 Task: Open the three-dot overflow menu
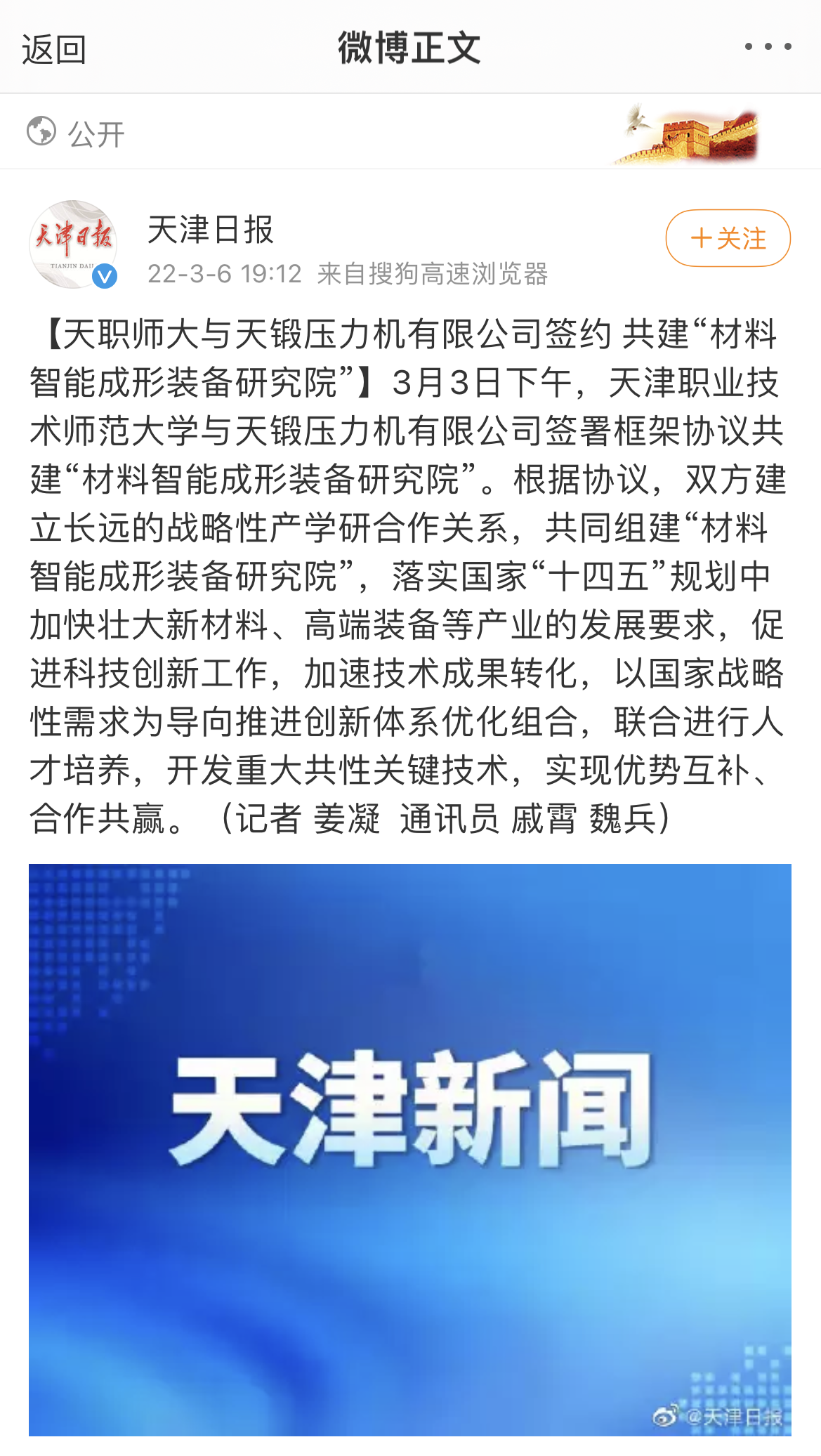pyautogui.click(x=768, y=47)
